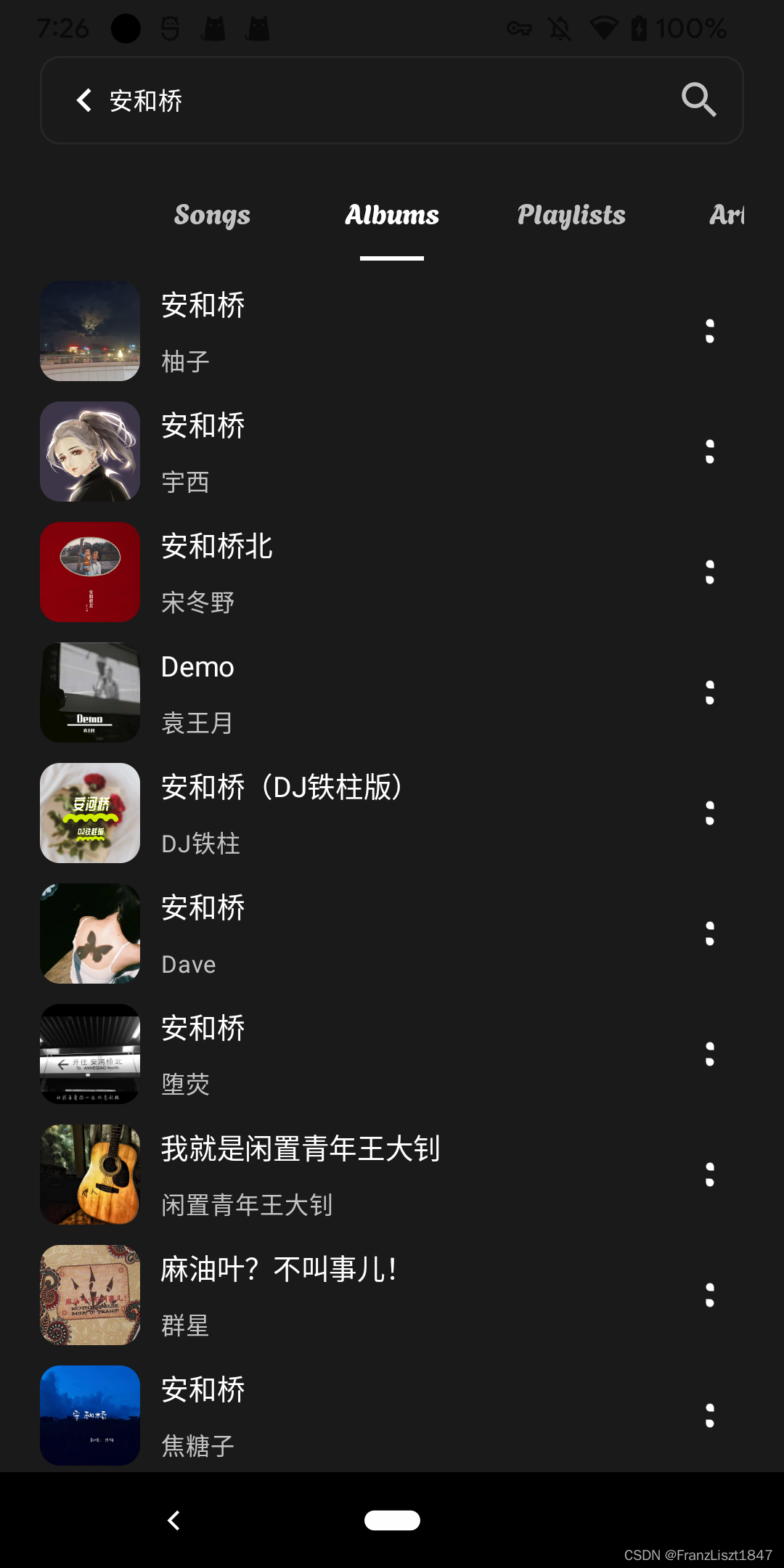Open more options for the Demo album
This screenshot has height=1568, width=784.
[x=710, y=693]
